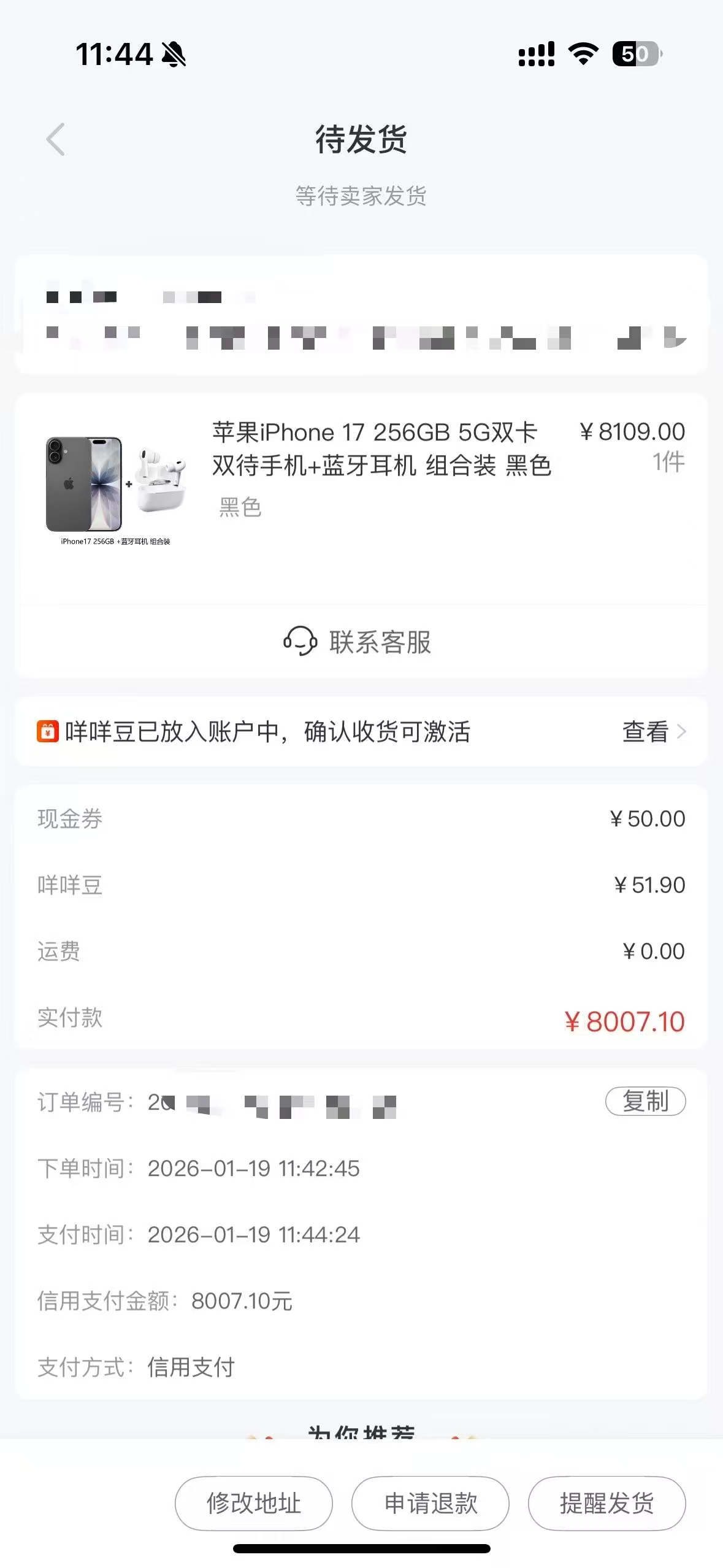This screenshot has width=723, height=1568.
Task: Contact customer service via 联系客服
Action: (358, 642)
